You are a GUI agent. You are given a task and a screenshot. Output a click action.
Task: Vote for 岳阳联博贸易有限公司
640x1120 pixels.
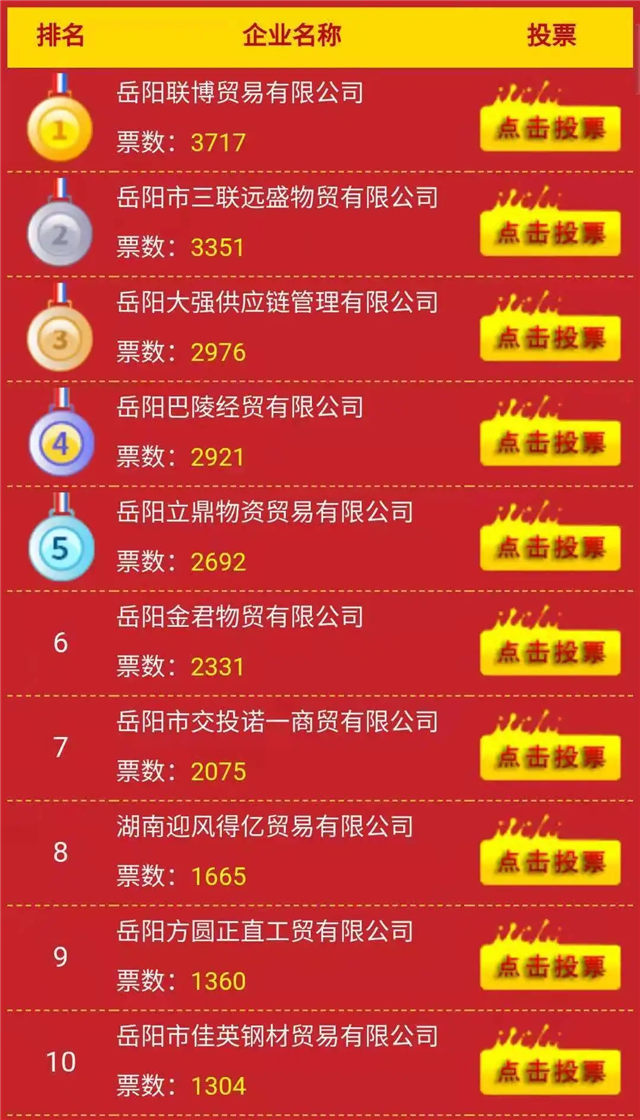coord(551,128)
